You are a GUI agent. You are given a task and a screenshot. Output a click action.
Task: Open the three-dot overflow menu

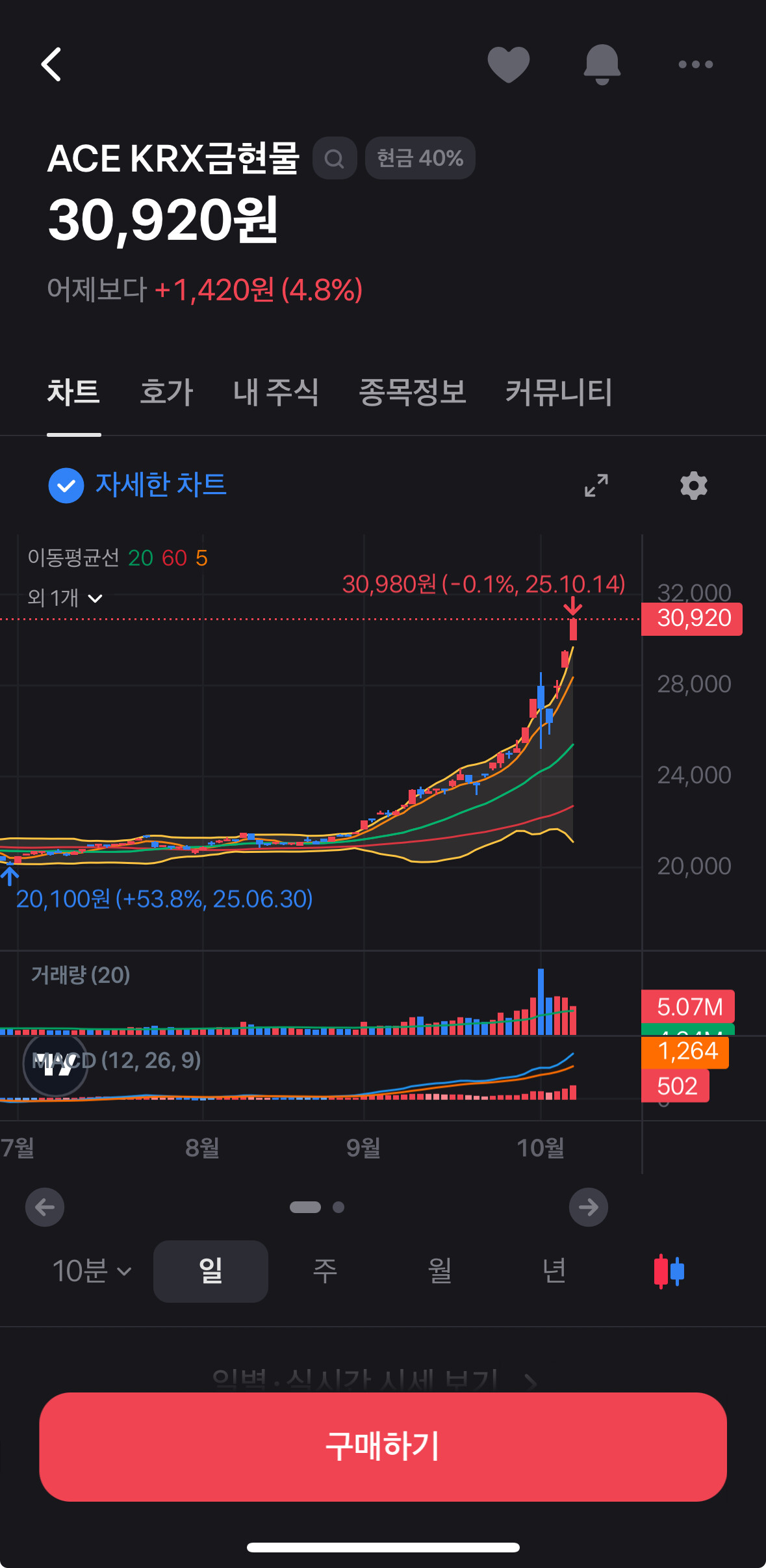point(695,64)
